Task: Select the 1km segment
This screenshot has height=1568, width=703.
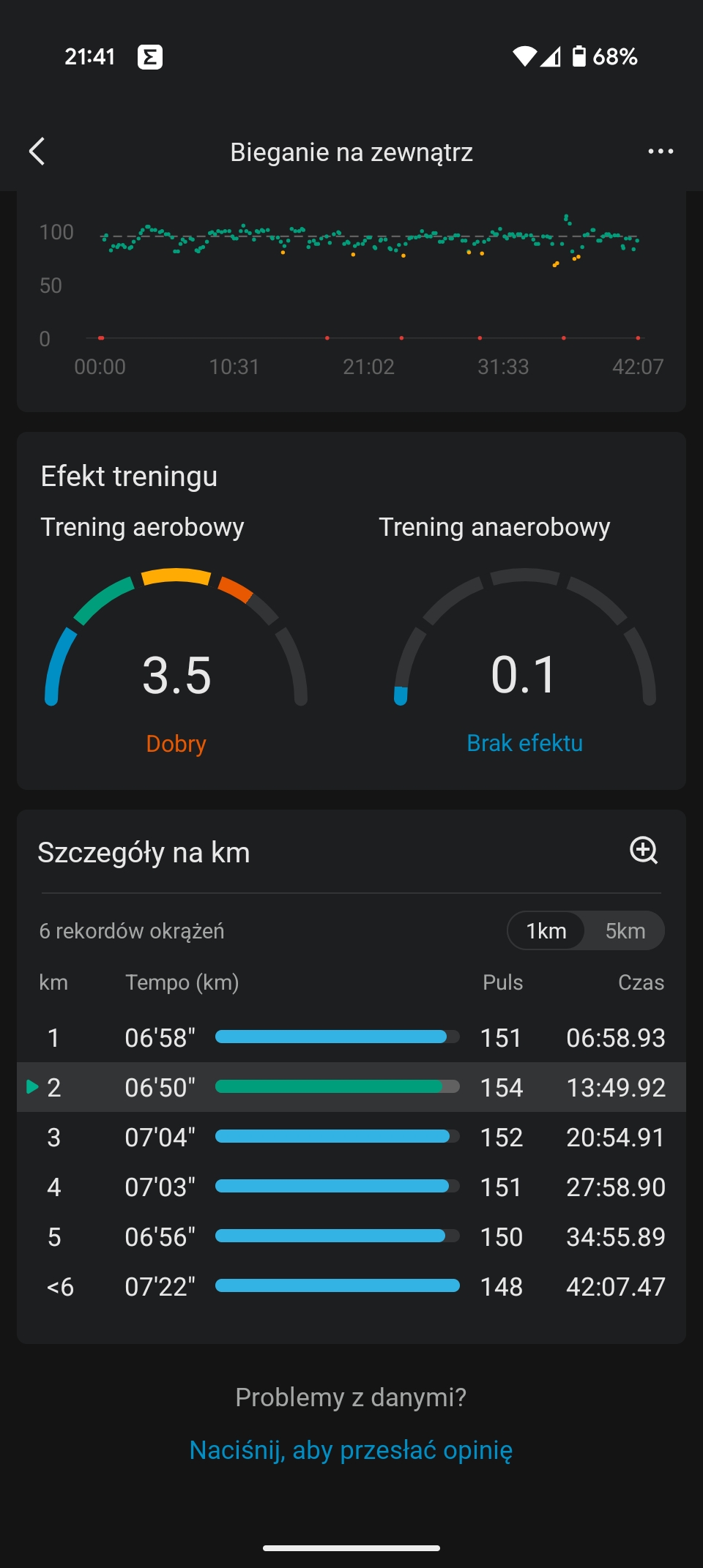Action: click(546, 930)
